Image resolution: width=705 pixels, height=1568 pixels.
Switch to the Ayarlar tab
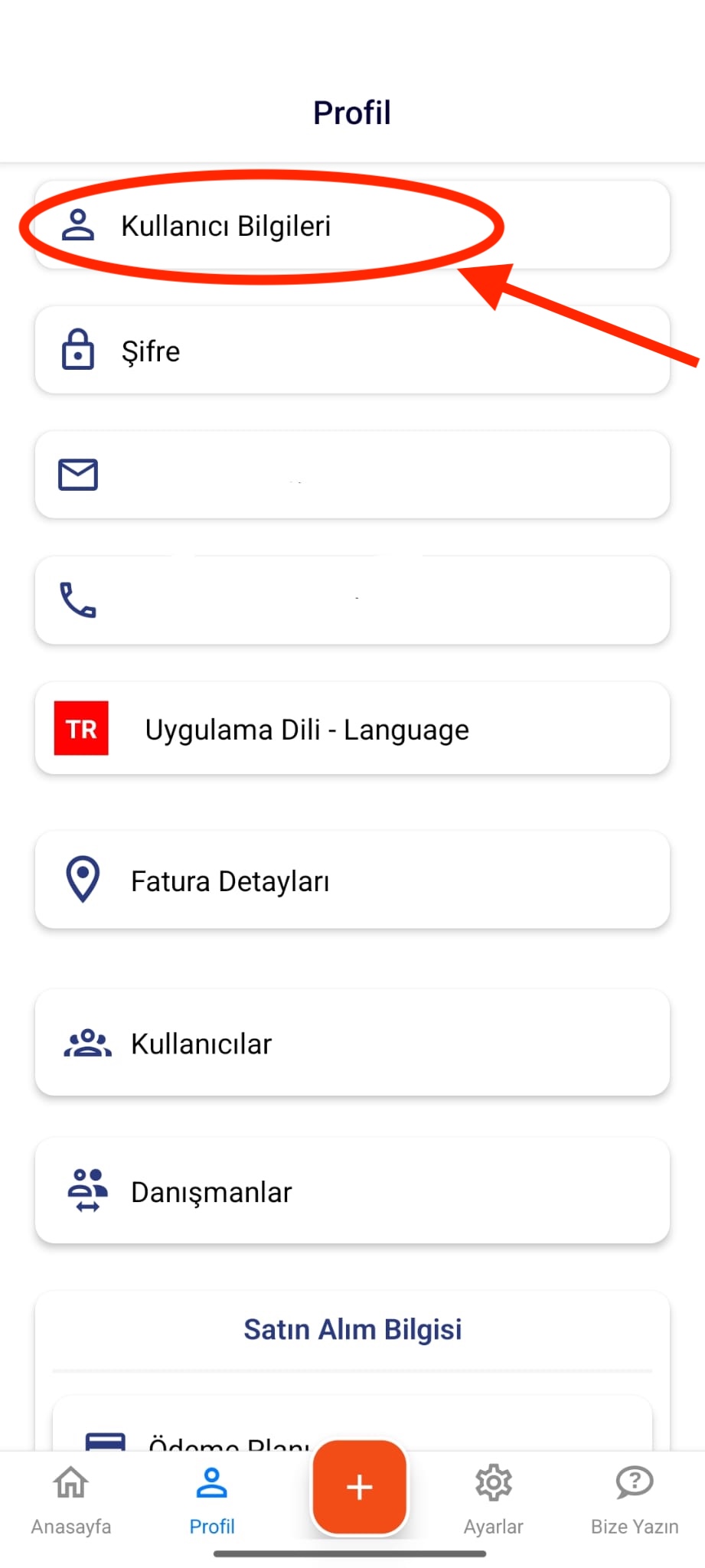(x=494, y=1499)
